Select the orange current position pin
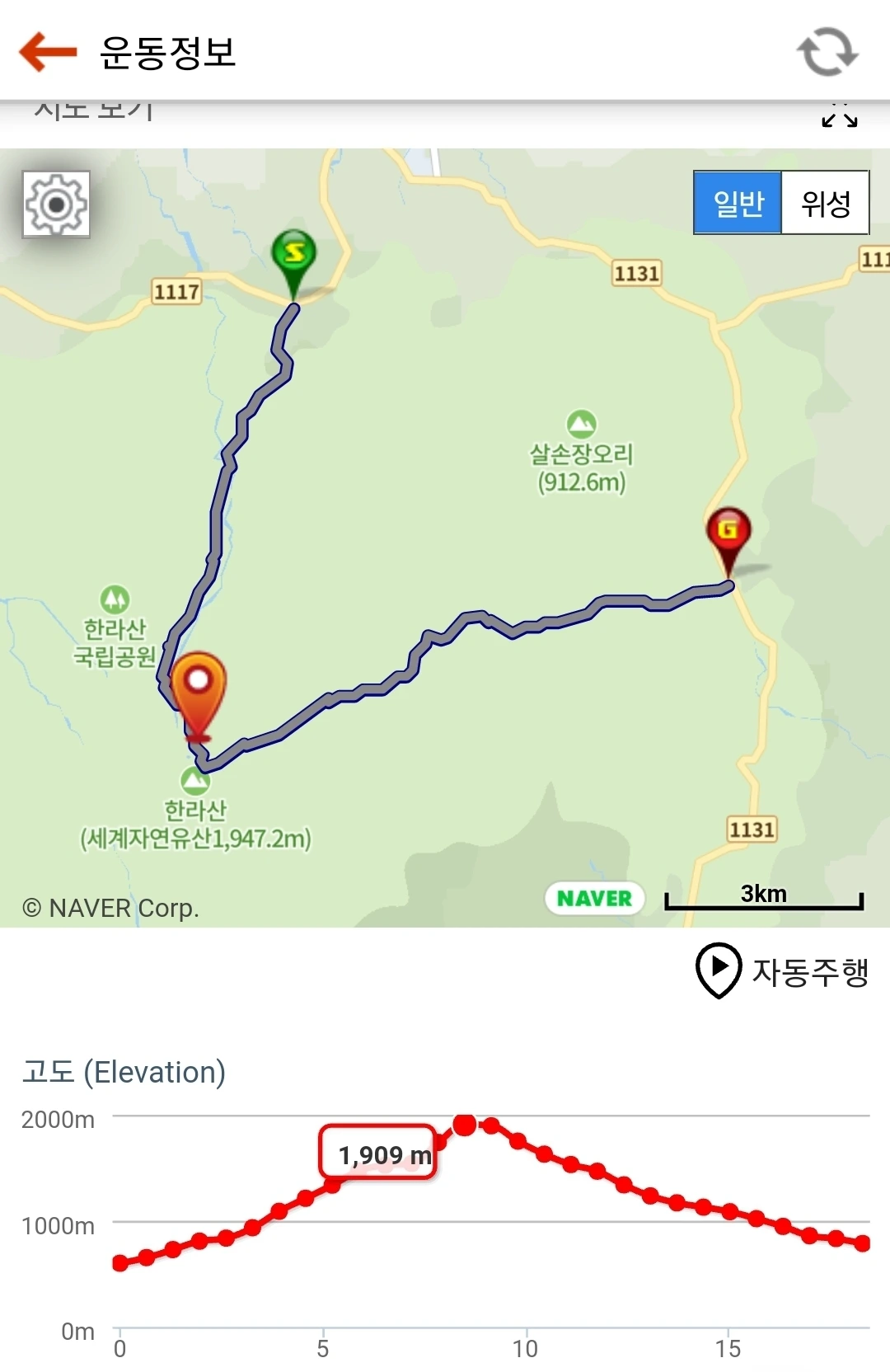 click(x=199, y=687)
